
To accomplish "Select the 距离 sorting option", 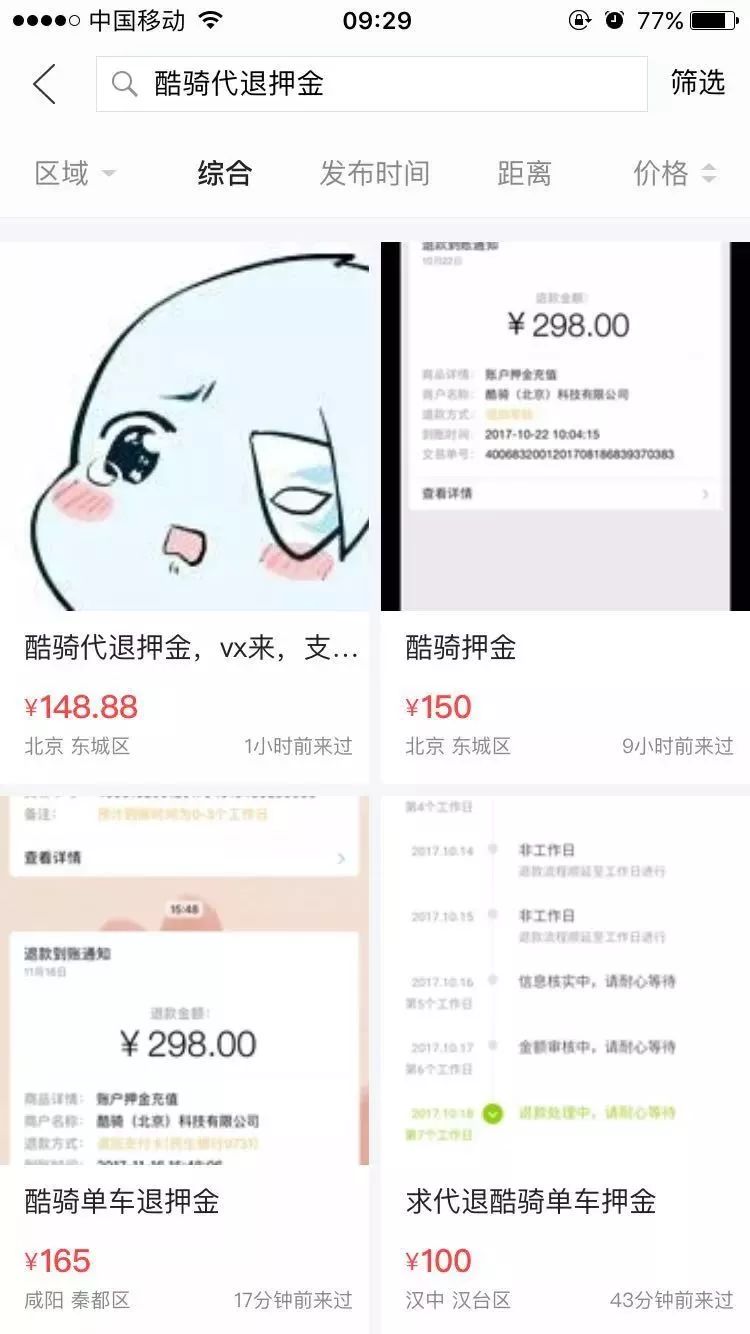I will 525,173.
